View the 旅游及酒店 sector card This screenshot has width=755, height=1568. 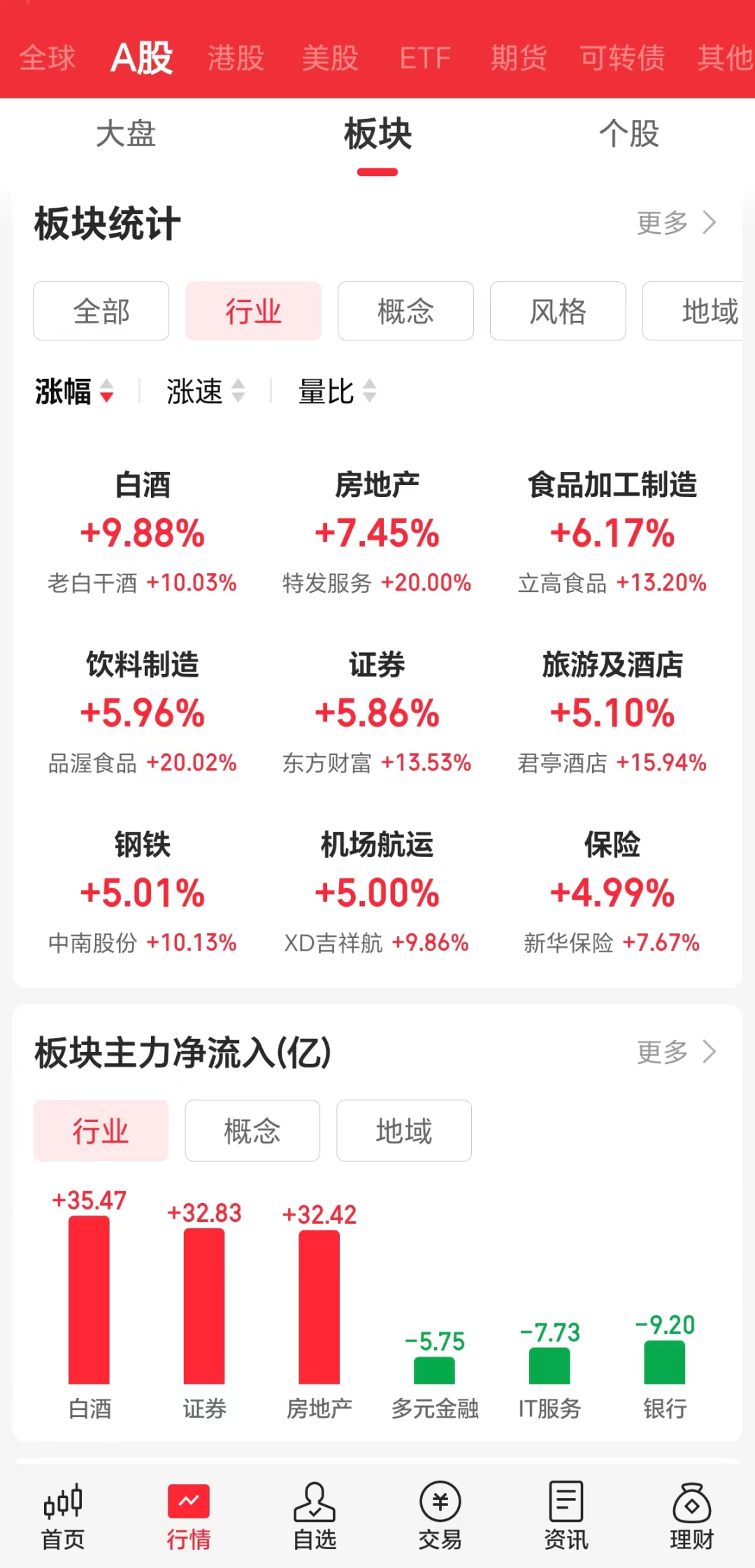(612, 712)
